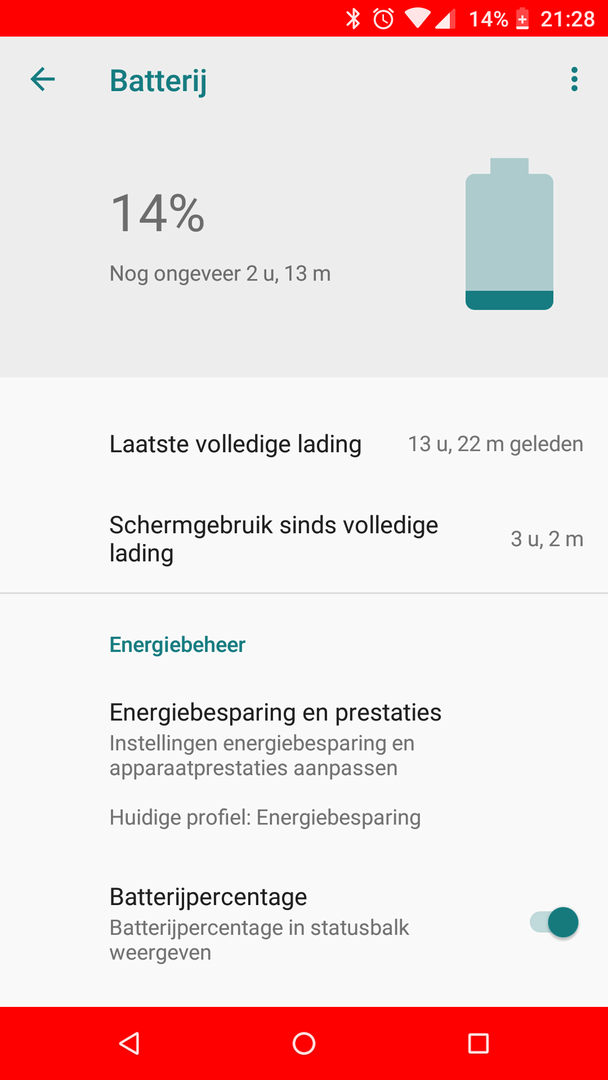608x1080 pixels.
Task: Open recent apps via the square button
Action: pyautogui.click(x=478, y=1044)
